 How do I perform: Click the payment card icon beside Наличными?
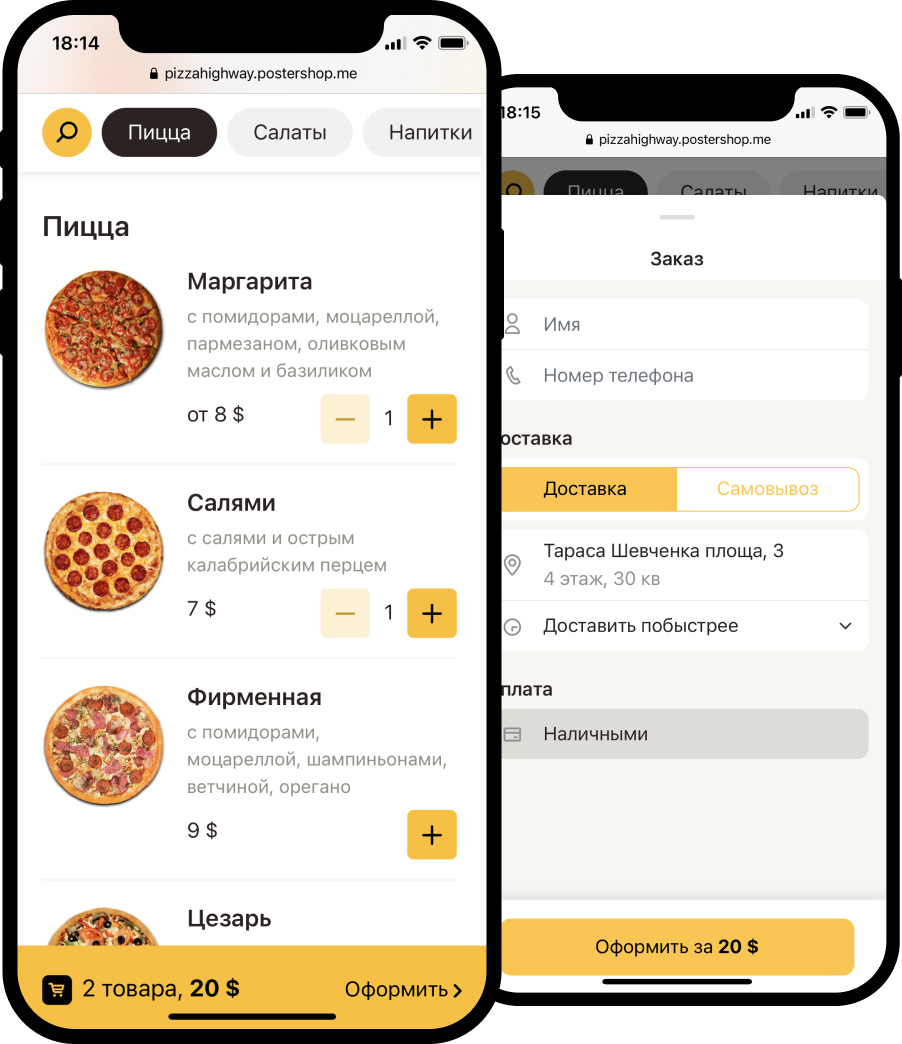(514, 733)
